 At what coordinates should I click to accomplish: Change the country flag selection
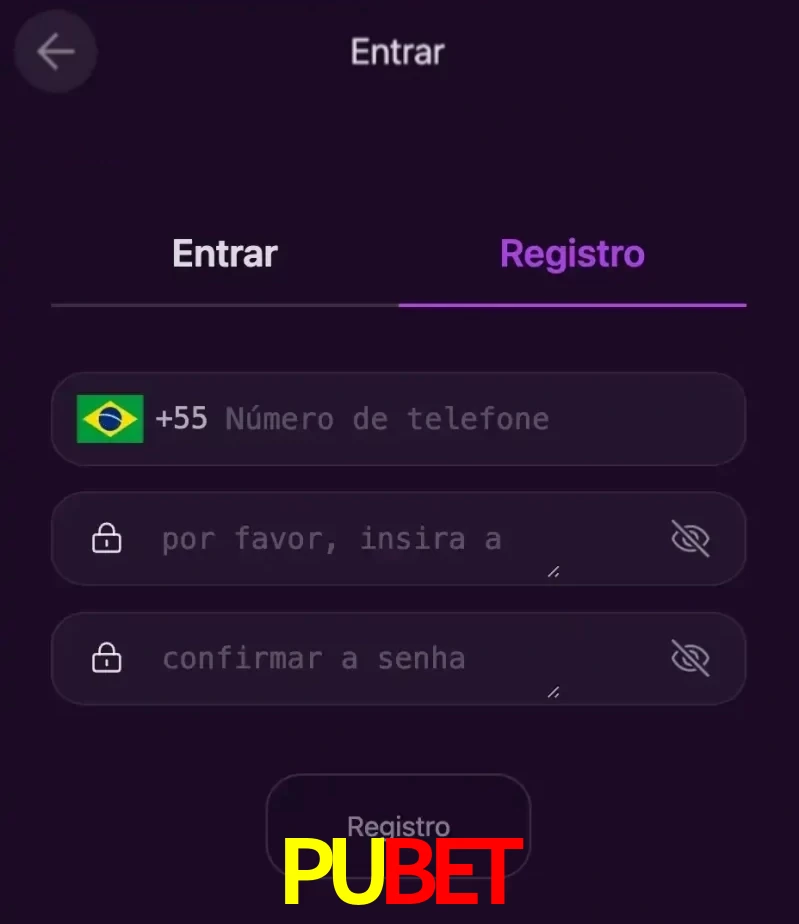click(x=110, y=419)
